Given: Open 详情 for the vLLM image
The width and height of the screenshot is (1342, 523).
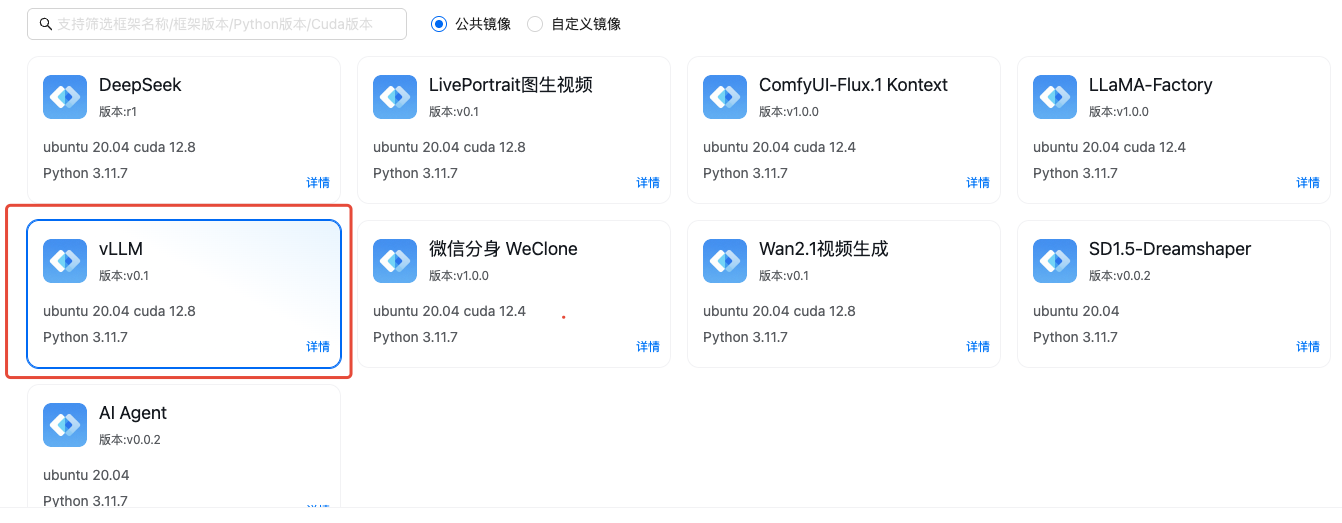Looking at the screenshot, I should tap(318, 347).
